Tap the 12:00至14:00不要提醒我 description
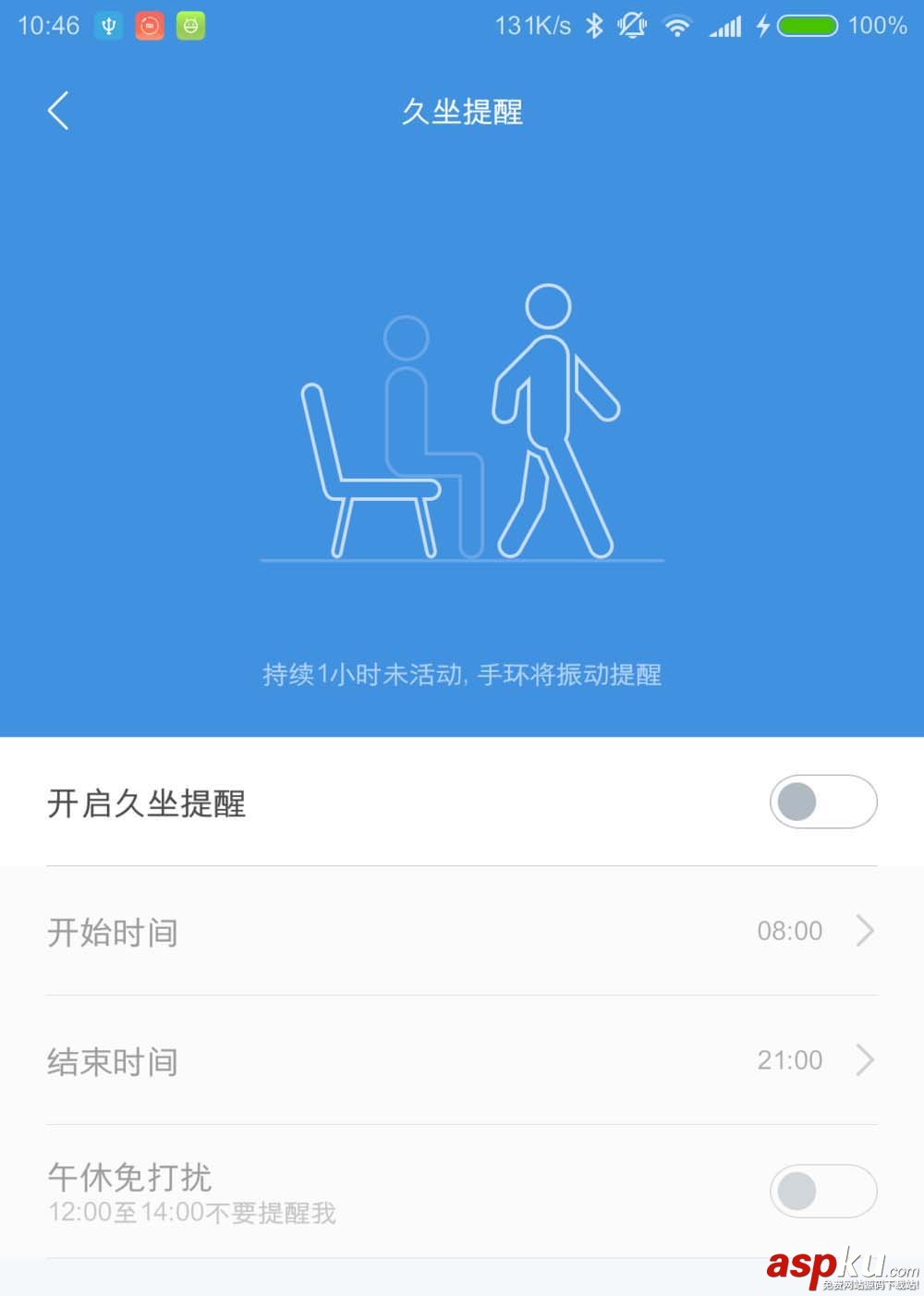The image size is (924, 1296). [x=191, y=1213]
